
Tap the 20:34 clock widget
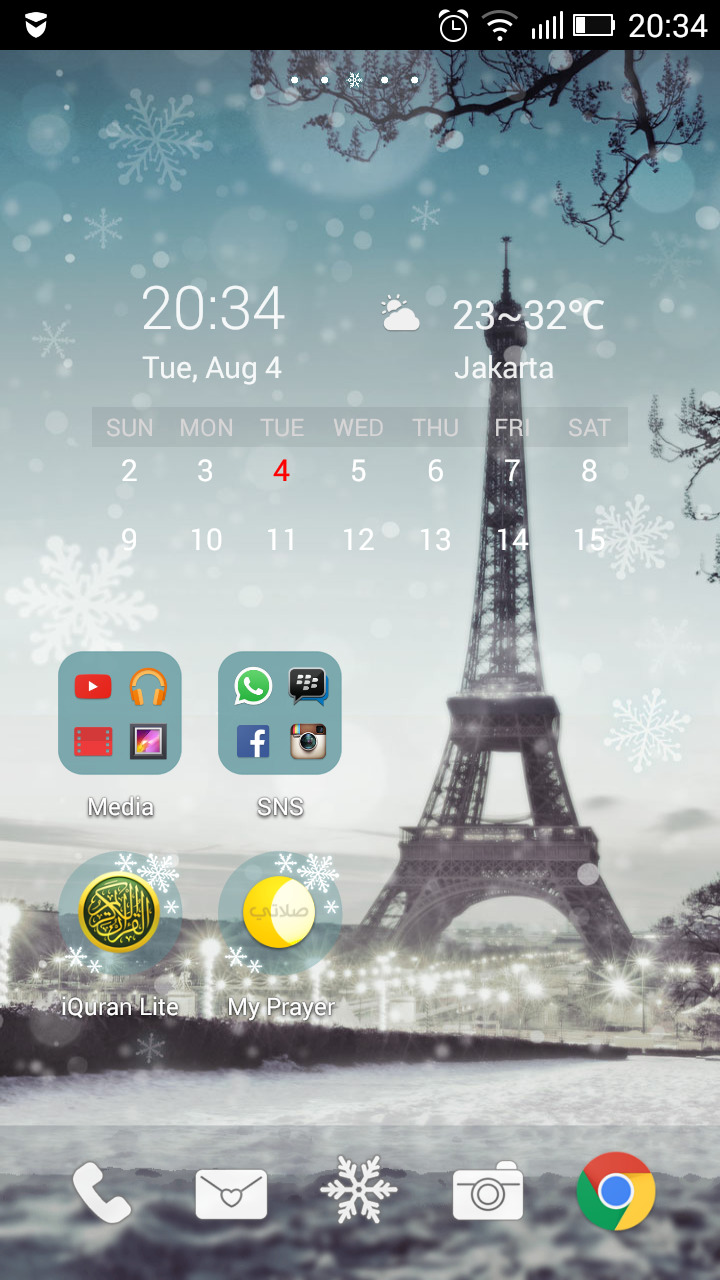coord(213,310)
